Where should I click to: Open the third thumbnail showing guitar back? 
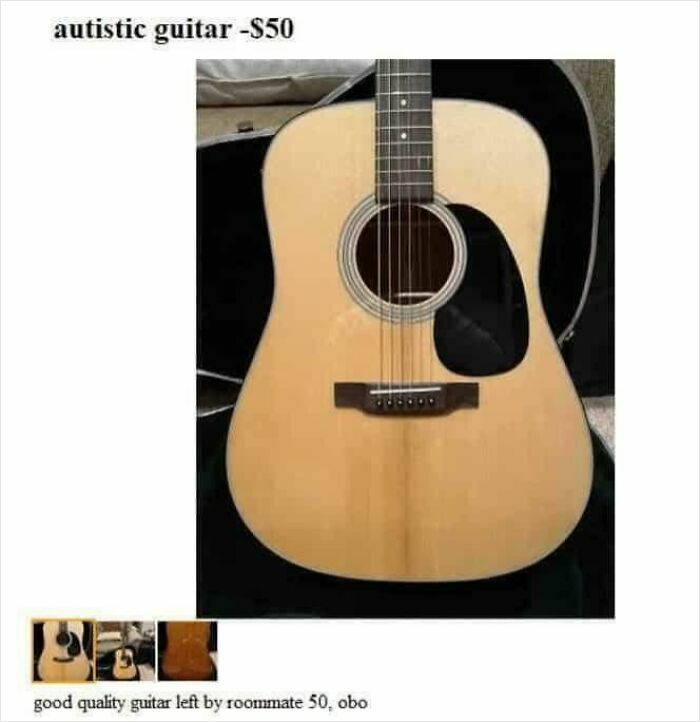point(187,651)
